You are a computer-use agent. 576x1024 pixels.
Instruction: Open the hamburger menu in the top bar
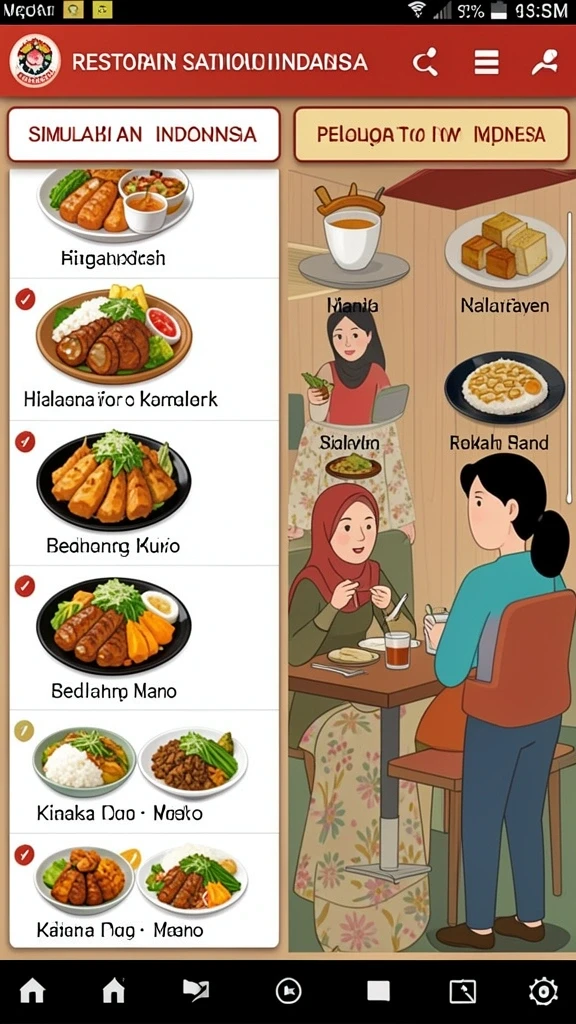[x=487, y=63]
